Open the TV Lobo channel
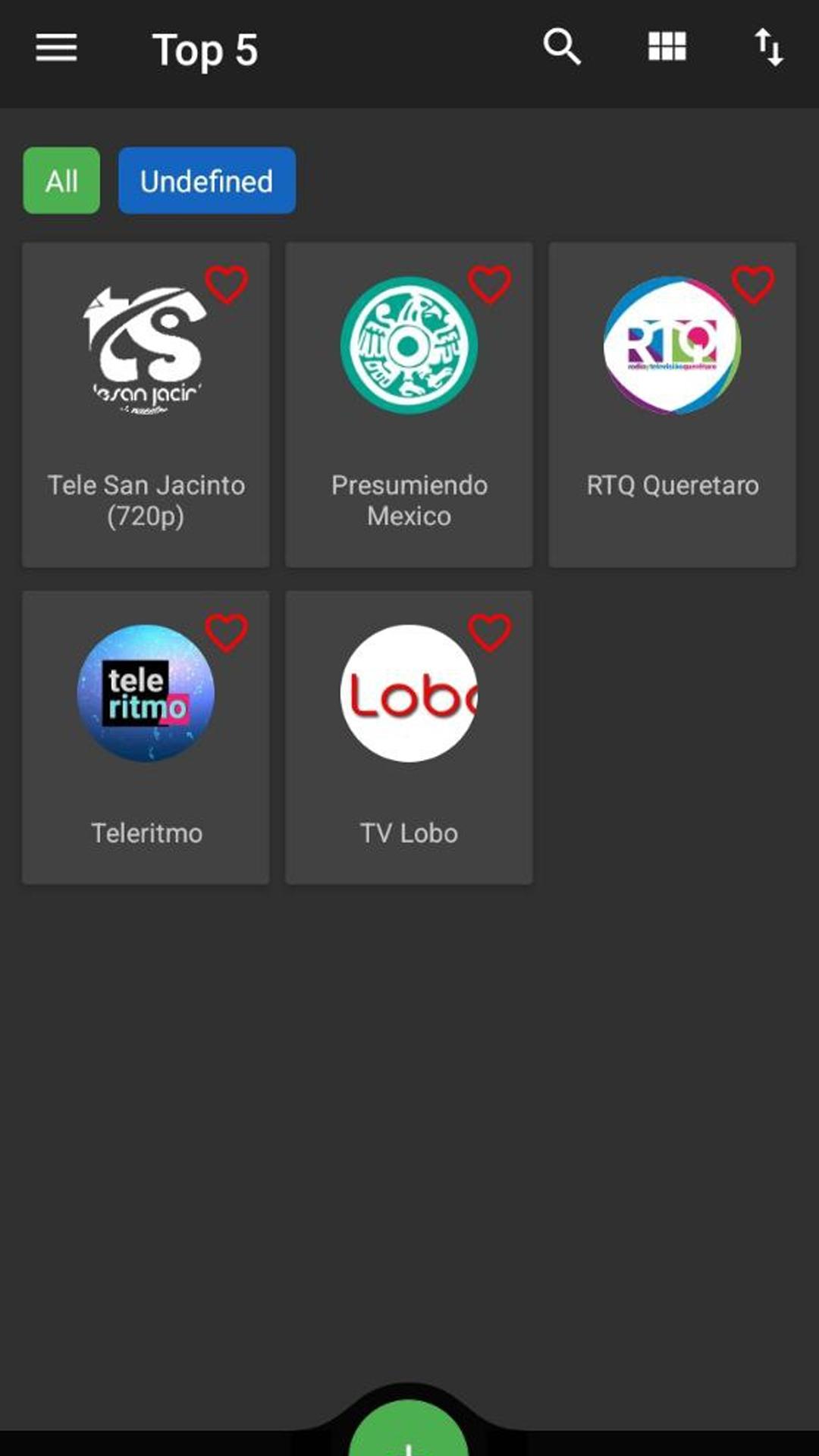 409,737
